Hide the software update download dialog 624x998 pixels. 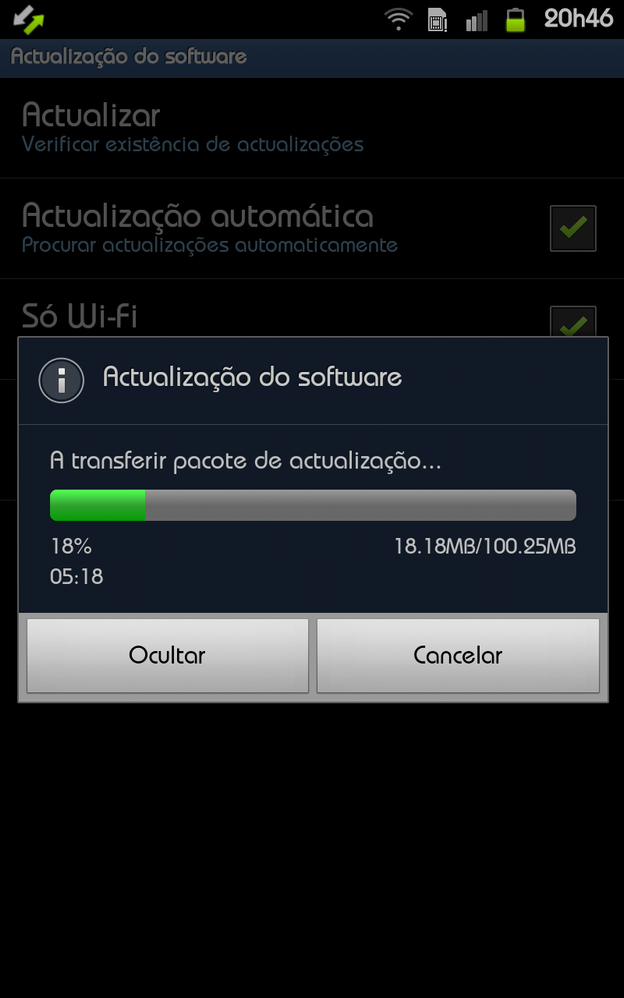pyautogui.click(x=167, y=656)
